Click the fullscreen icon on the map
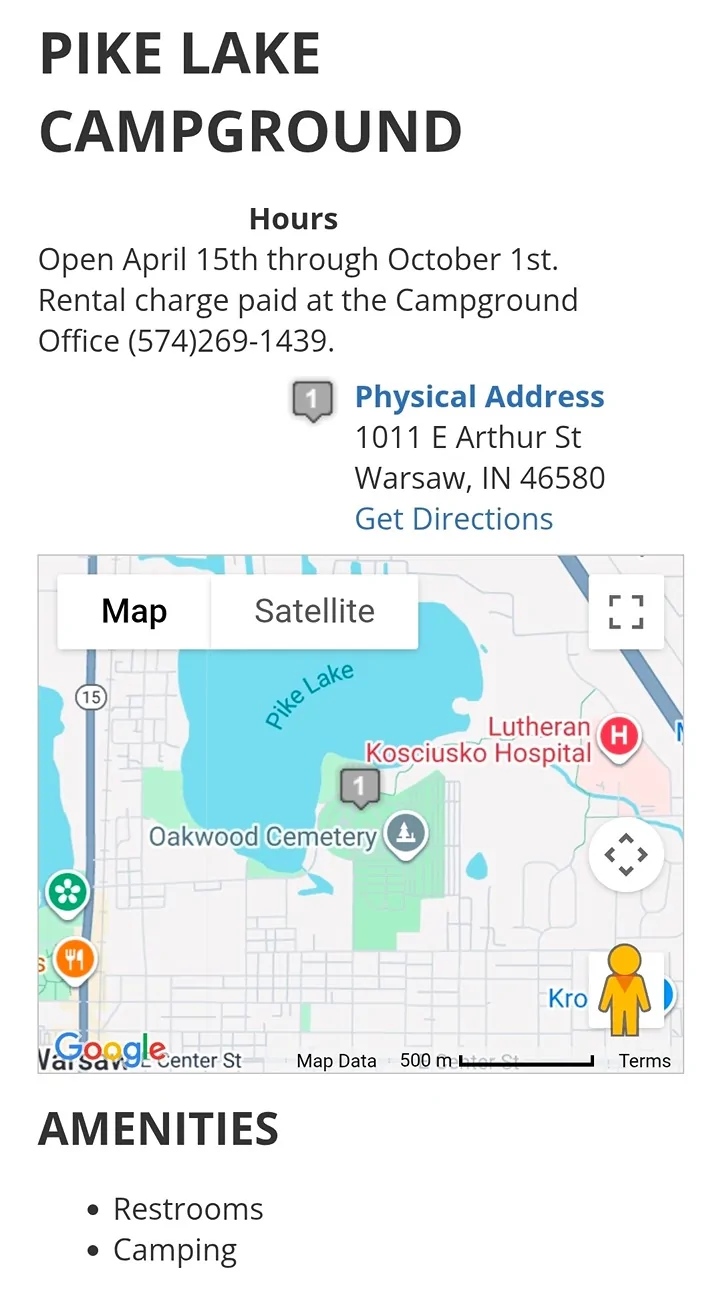 626,611
